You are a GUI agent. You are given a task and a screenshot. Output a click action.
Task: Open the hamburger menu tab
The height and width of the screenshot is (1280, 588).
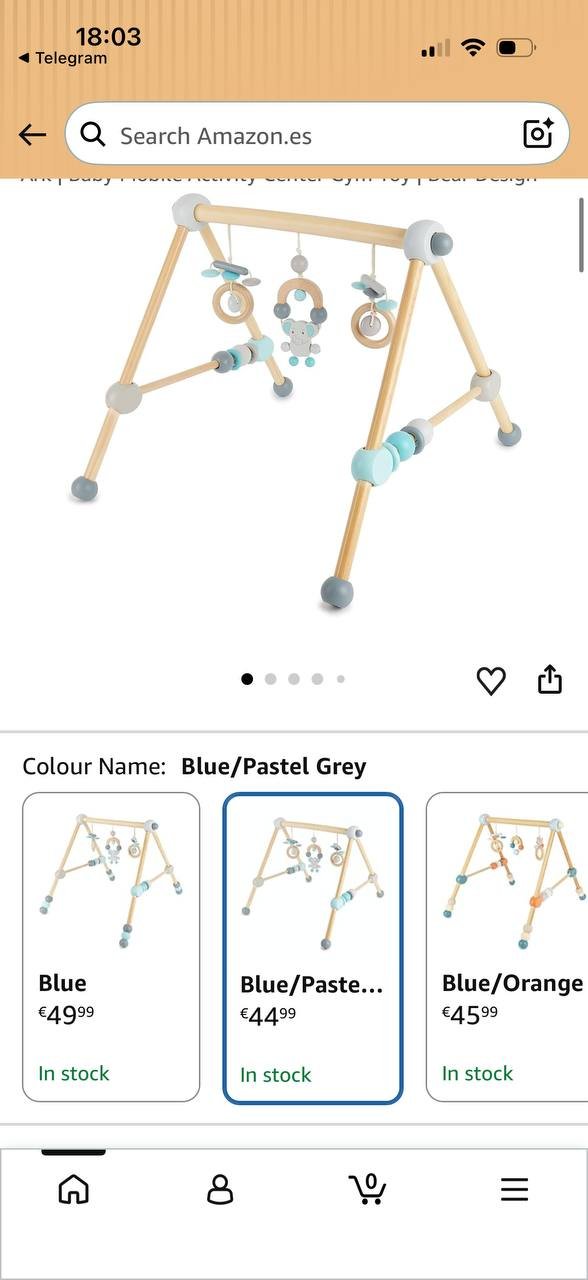pyautogui.click(x=514, y=1189)
